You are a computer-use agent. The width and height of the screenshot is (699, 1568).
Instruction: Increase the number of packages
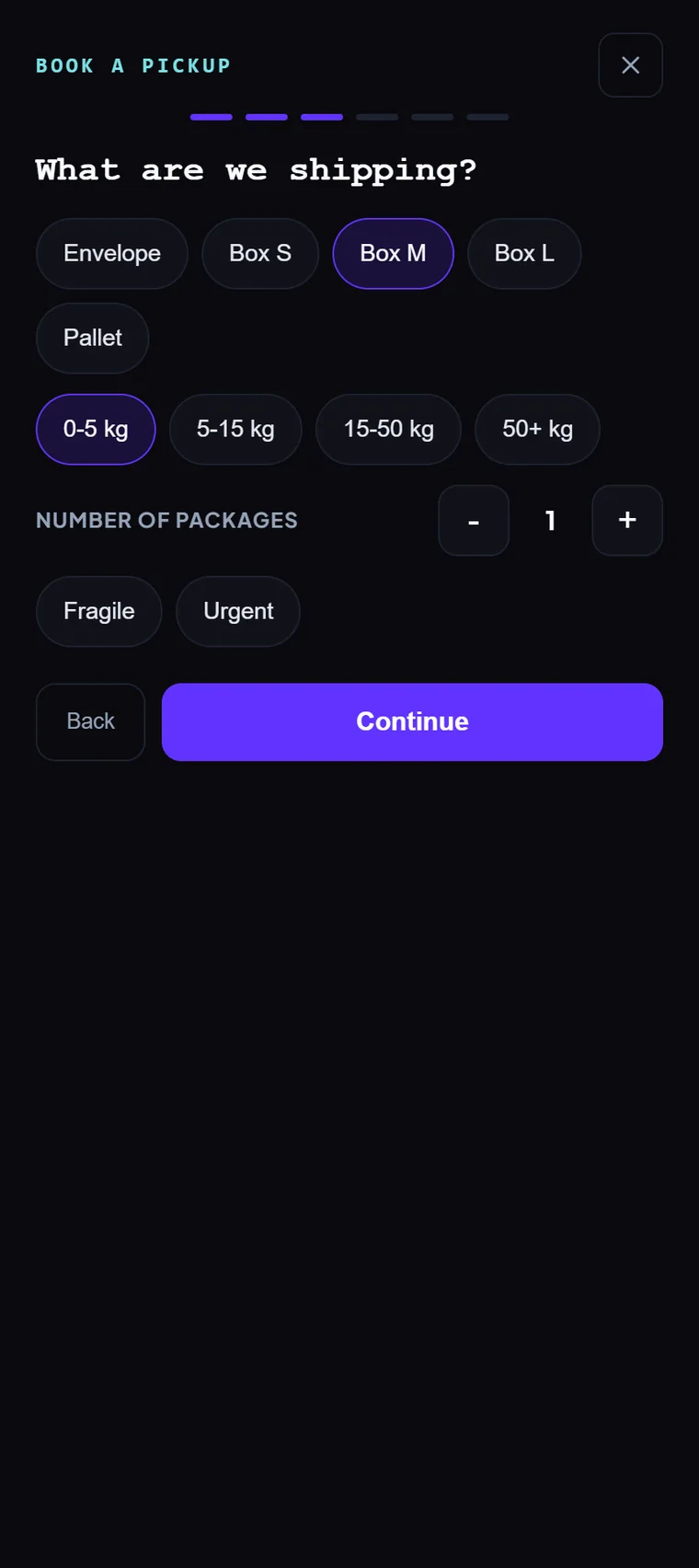pos(627,521)
